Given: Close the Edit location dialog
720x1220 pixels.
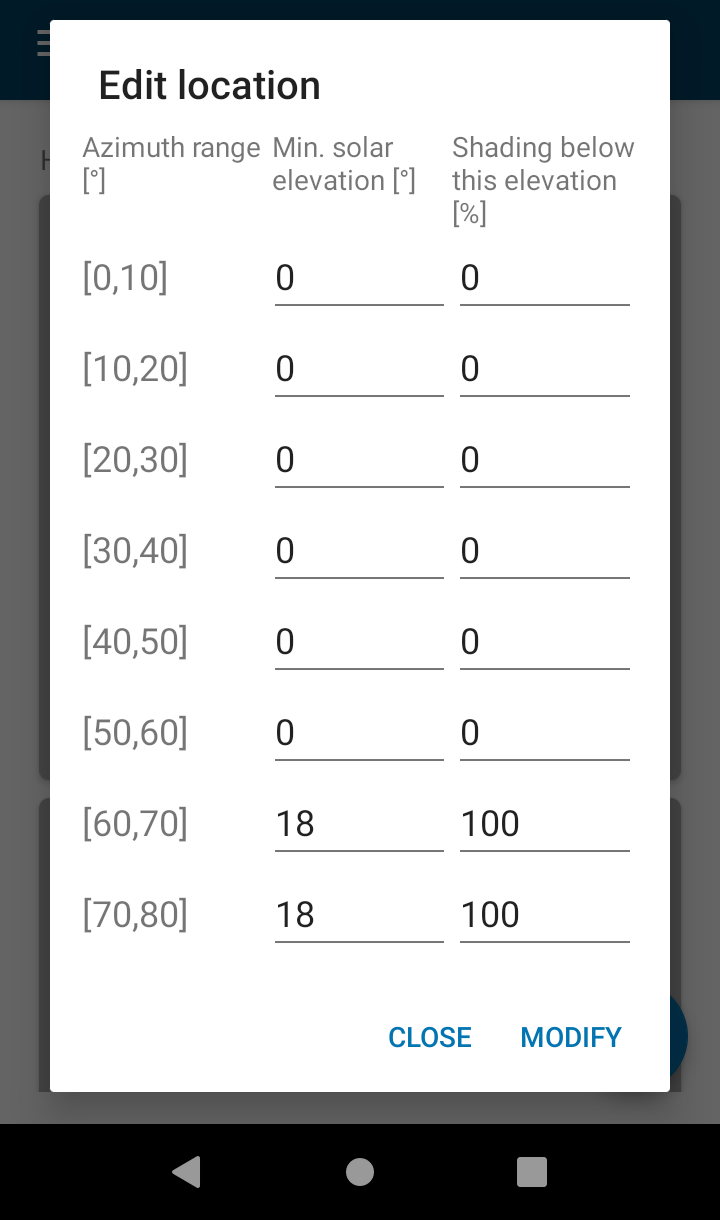Looking at the screenshot, I should (x=430, y=1037).
